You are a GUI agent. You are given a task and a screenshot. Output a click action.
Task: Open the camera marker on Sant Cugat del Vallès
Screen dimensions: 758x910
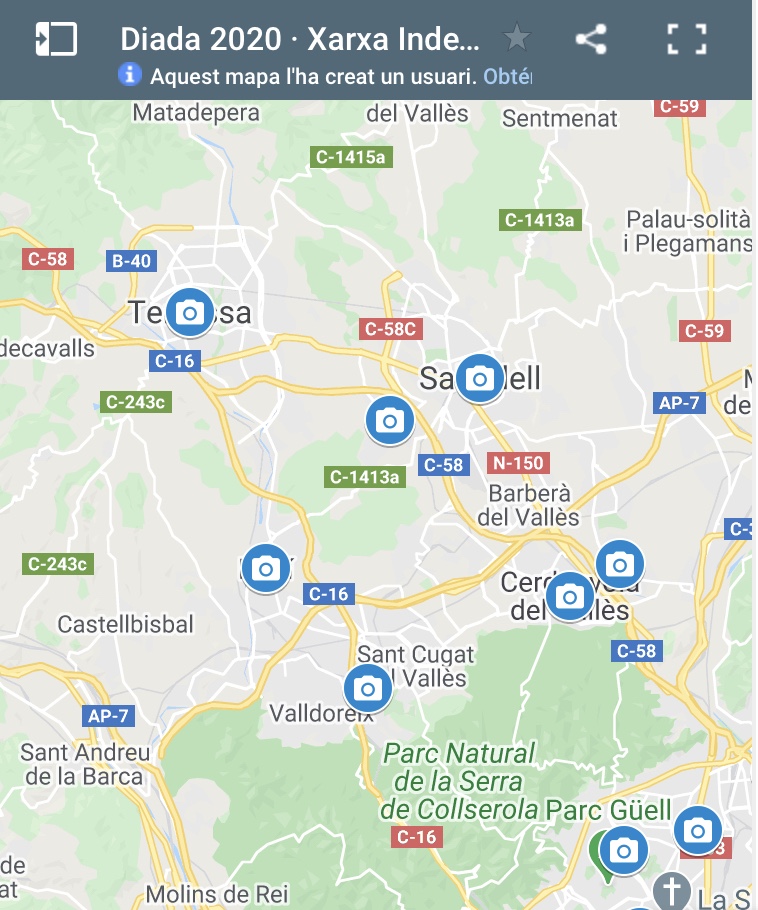click(367, 688)
